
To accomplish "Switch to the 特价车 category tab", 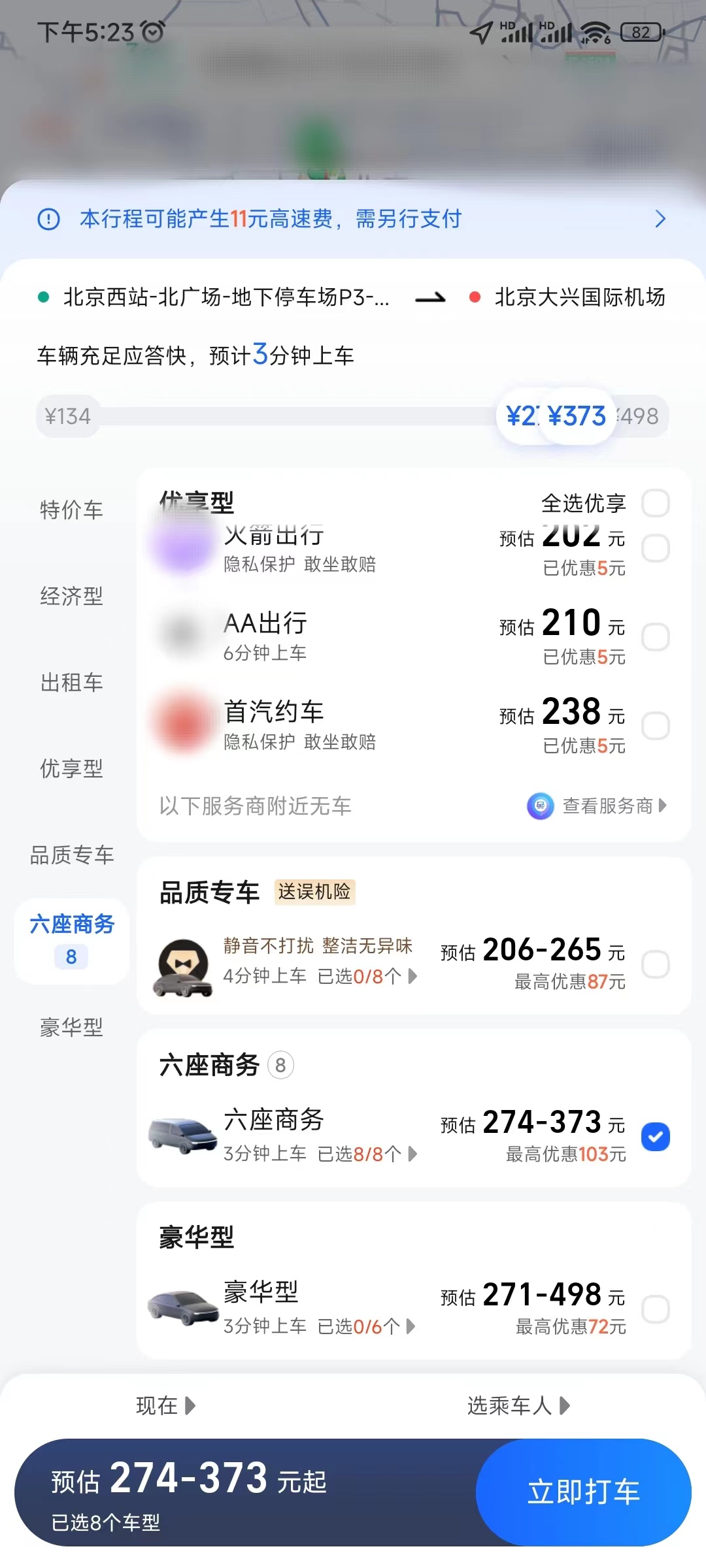I will coord(71,510).
